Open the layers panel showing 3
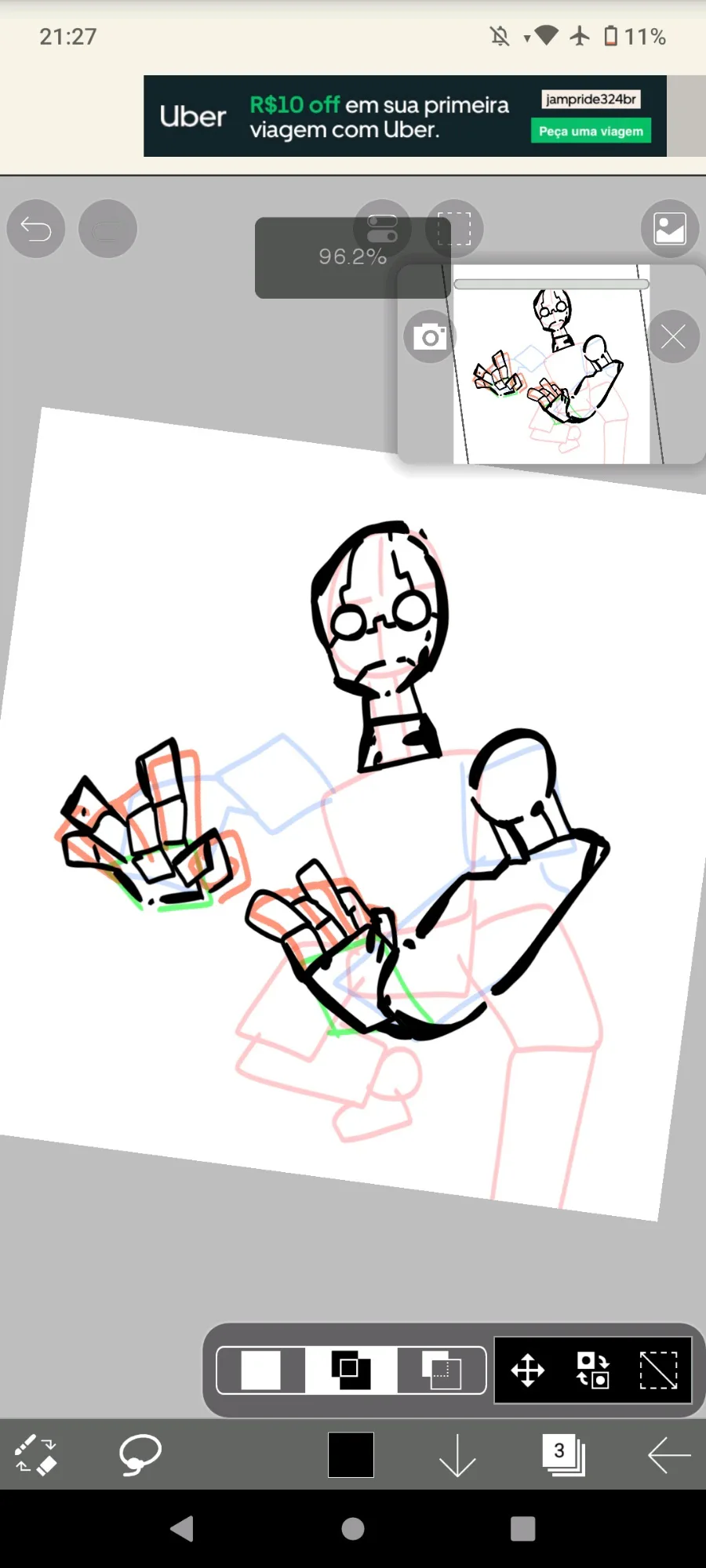706x1568 pixels. click(563, 1455)
